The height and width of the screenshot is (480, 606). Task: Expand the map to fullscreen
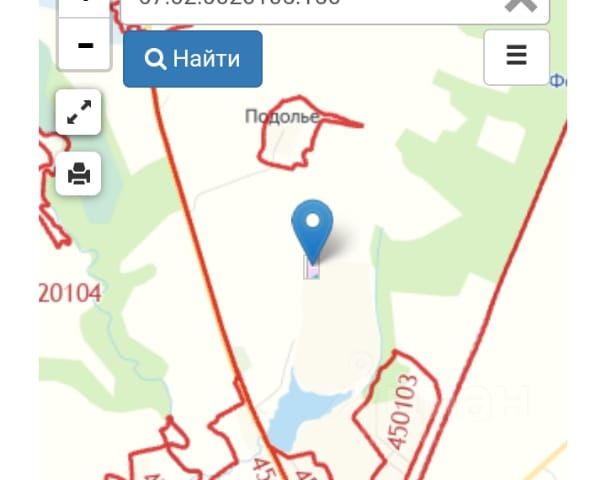tap(78, 112)
